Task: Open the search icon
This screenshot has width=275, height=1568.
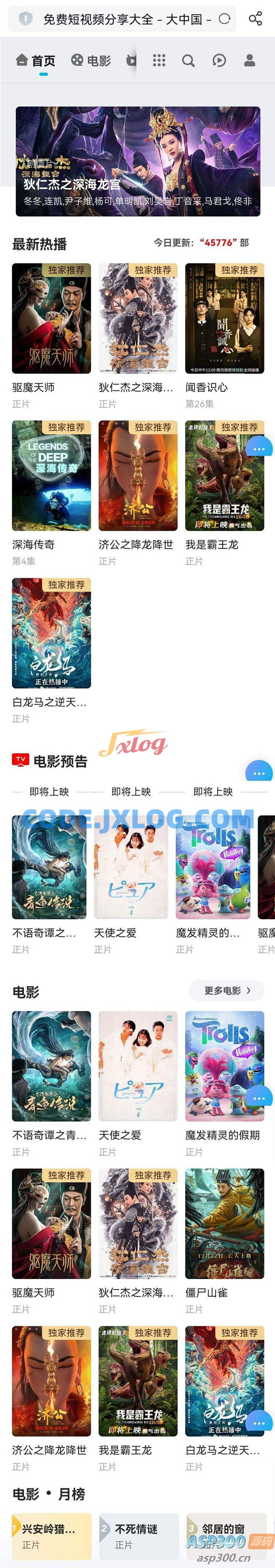Action: pyautogui.click(x=188, y=60)
